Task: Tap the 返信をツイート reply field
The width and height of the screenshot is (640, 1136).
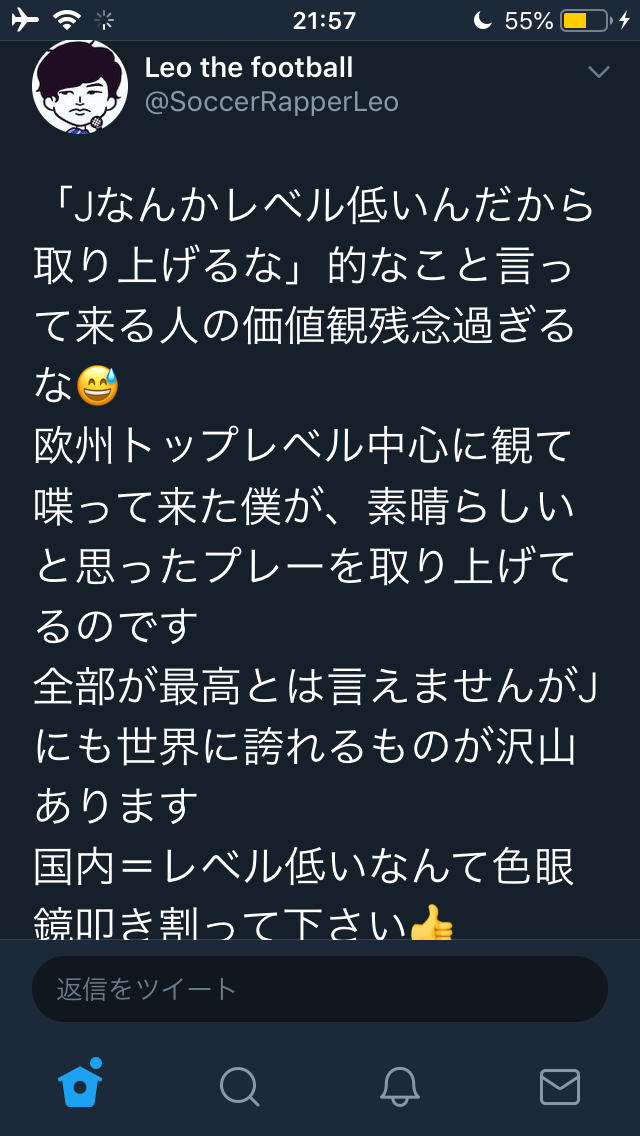Action: coord(320,989)
